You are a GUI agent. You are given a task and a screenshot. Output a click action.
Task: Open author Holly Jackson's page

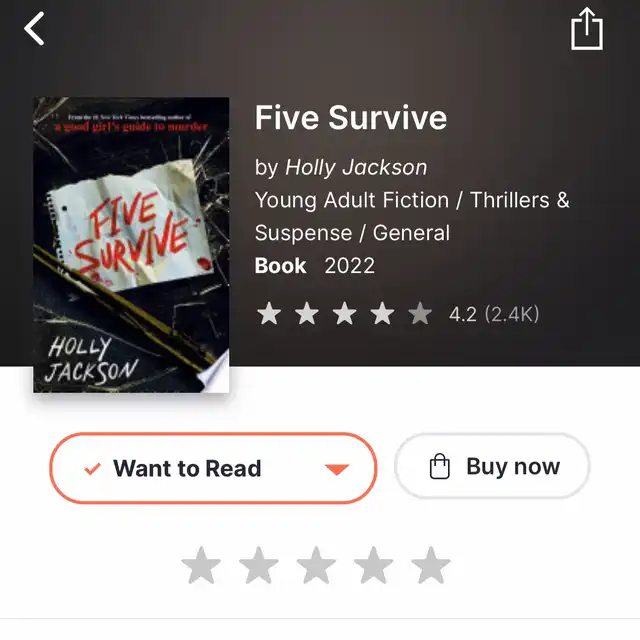click(355, 167)
